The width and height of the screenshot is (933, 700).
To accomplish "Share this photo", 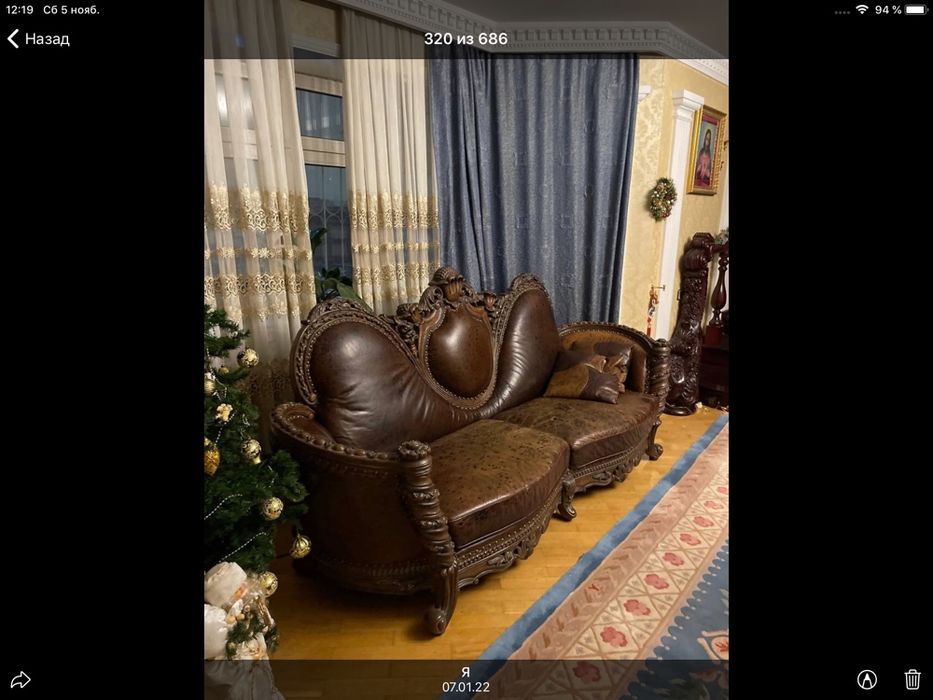I will pos(20,680).
